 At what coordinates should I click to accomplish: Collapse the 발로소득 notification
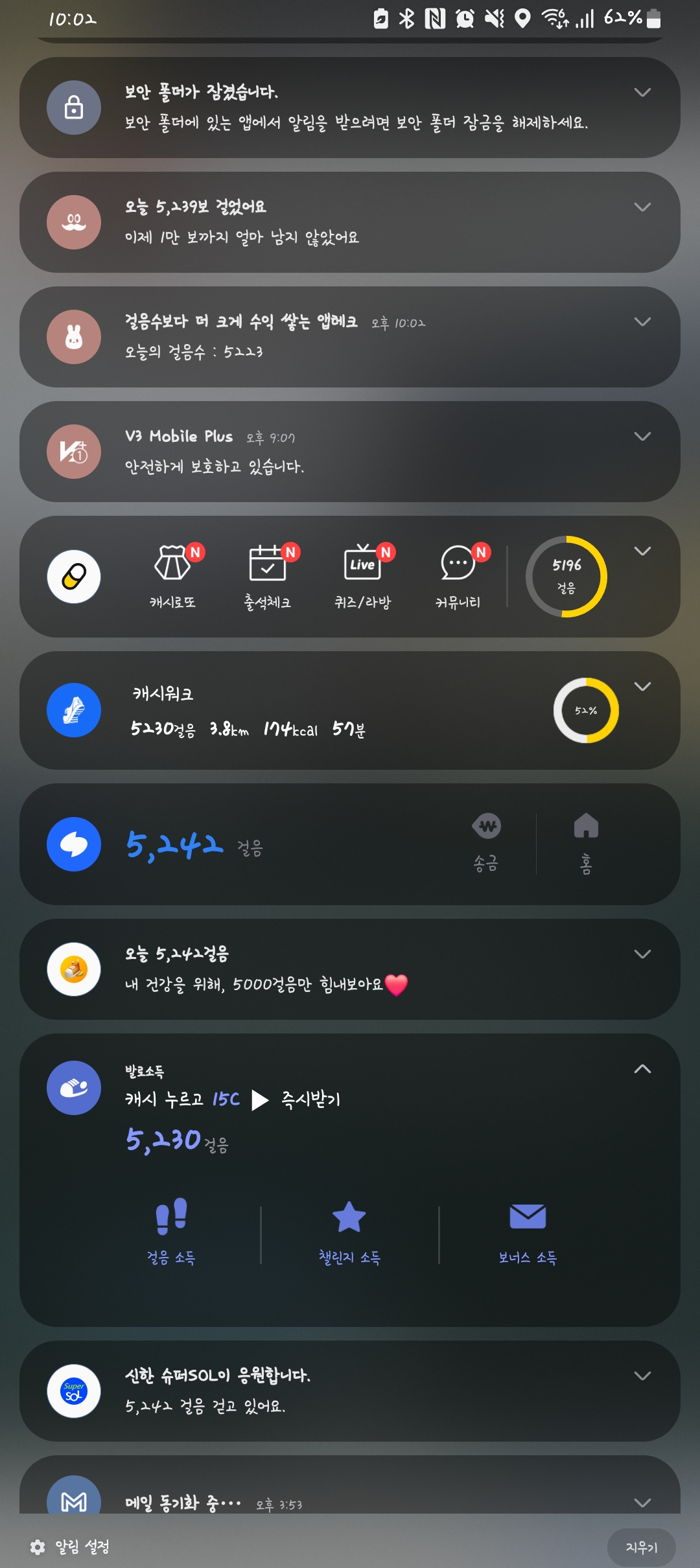click(x=642, y=1069)
